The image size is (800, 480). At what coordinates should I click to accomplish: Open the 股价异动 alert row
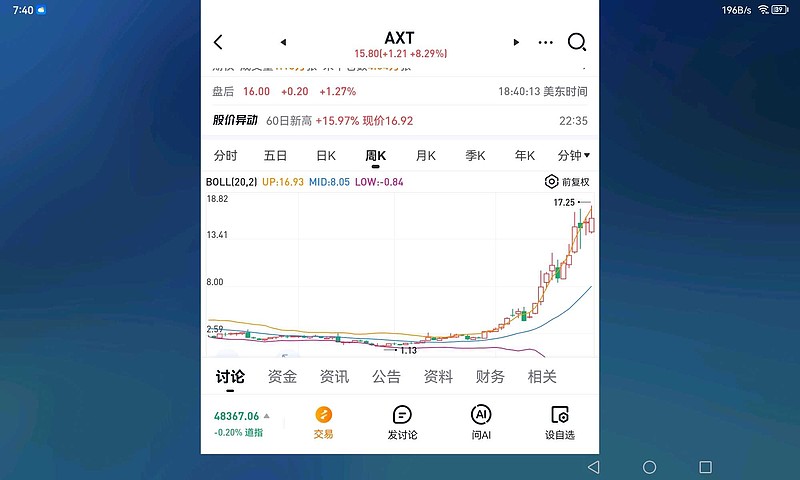pyautogui.click(x=400, y=120)
